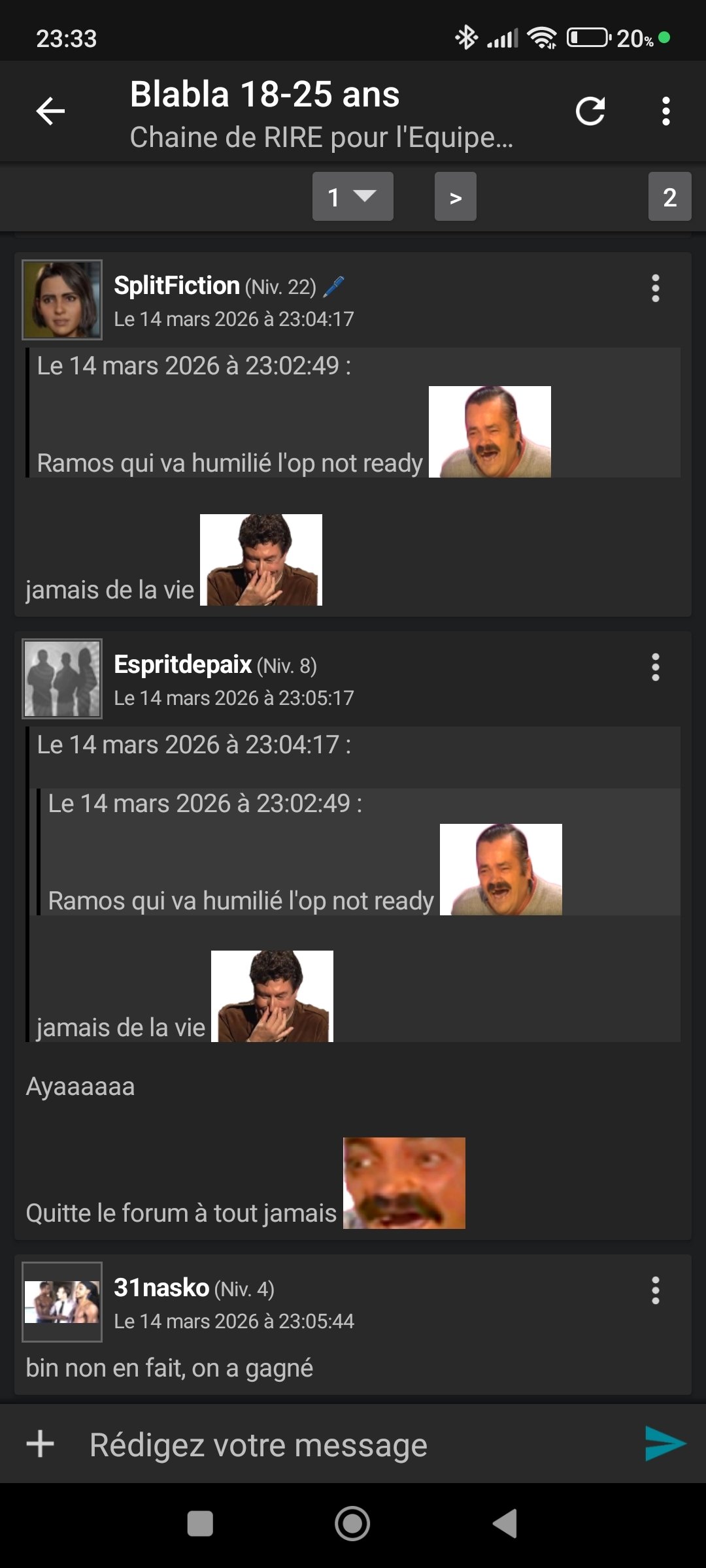View 31nasko's avatar profile
706x1568 pixels.
(62, 1302)
